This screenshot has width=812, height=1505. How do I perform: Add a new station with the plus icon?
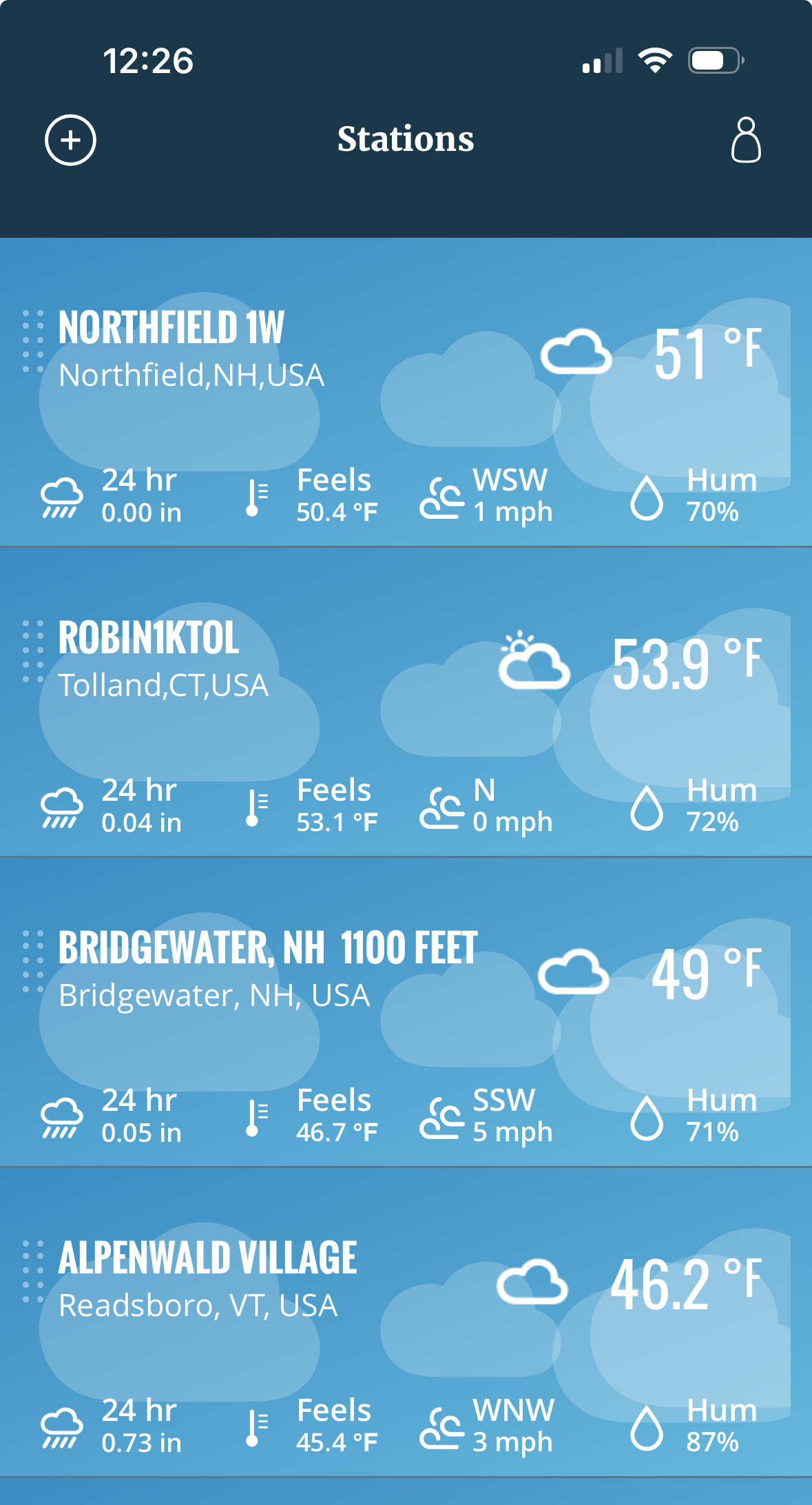coord(70,140)
